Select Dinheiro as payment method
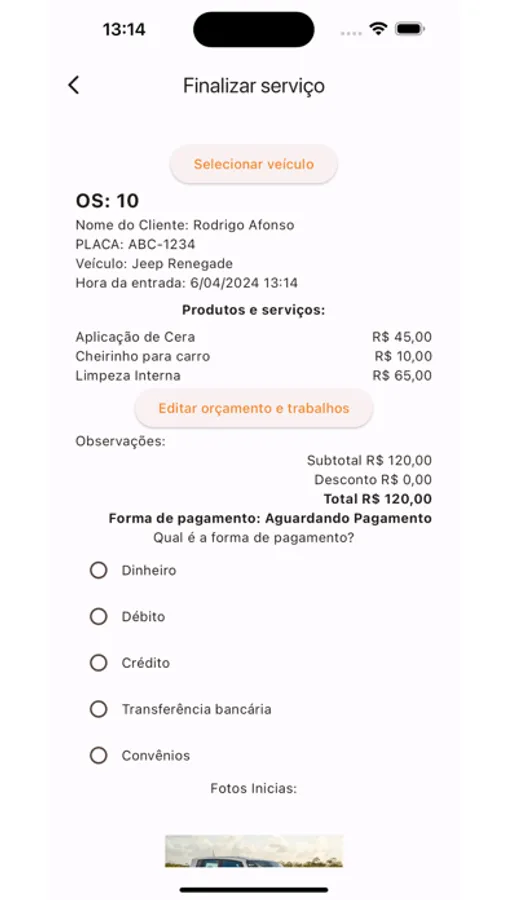Viewport: 507px width, 900px height. pos(99,571)
